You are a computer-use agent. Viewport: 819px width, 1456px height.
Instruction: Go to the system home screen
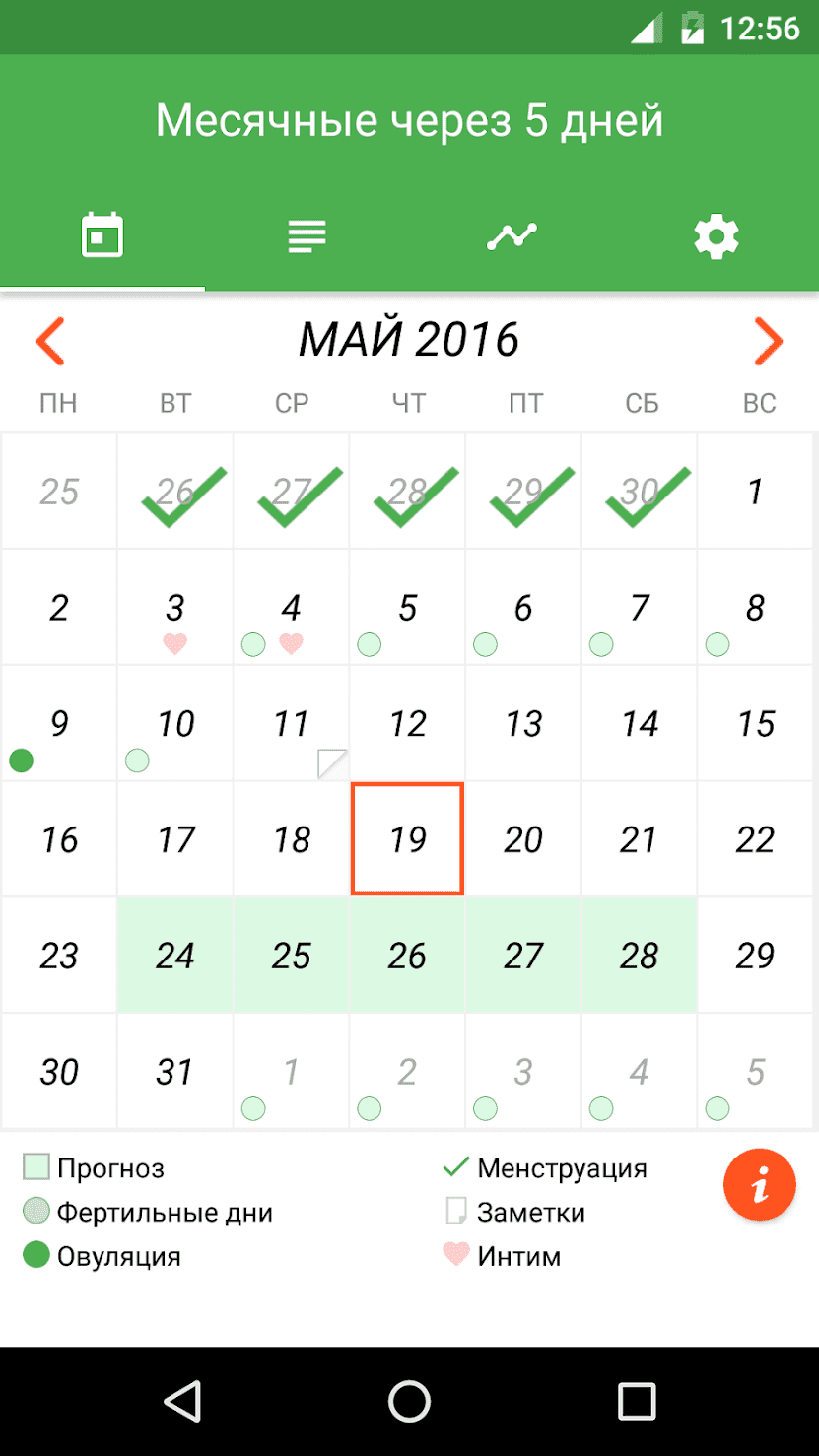tap(409, 1401)
